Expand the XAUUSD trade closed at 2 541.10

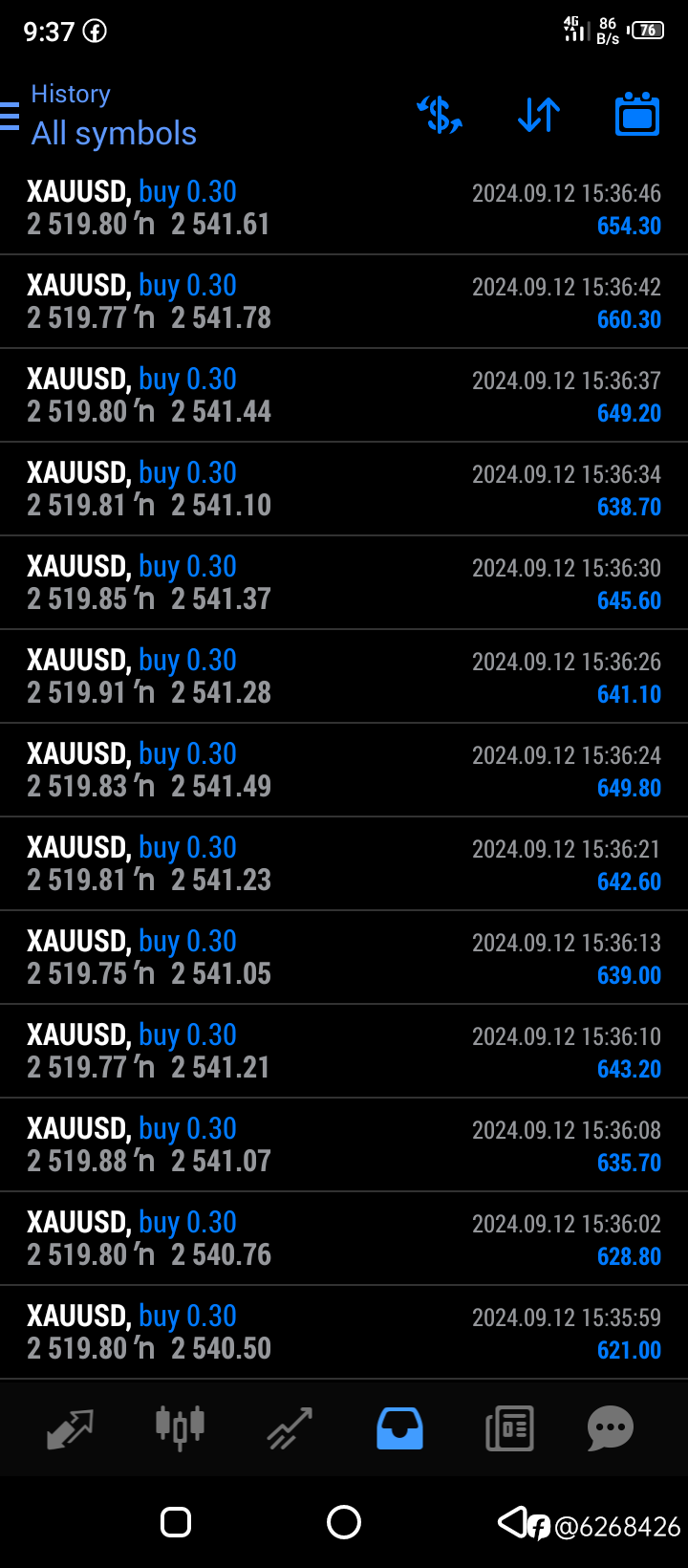pos(344,490)
